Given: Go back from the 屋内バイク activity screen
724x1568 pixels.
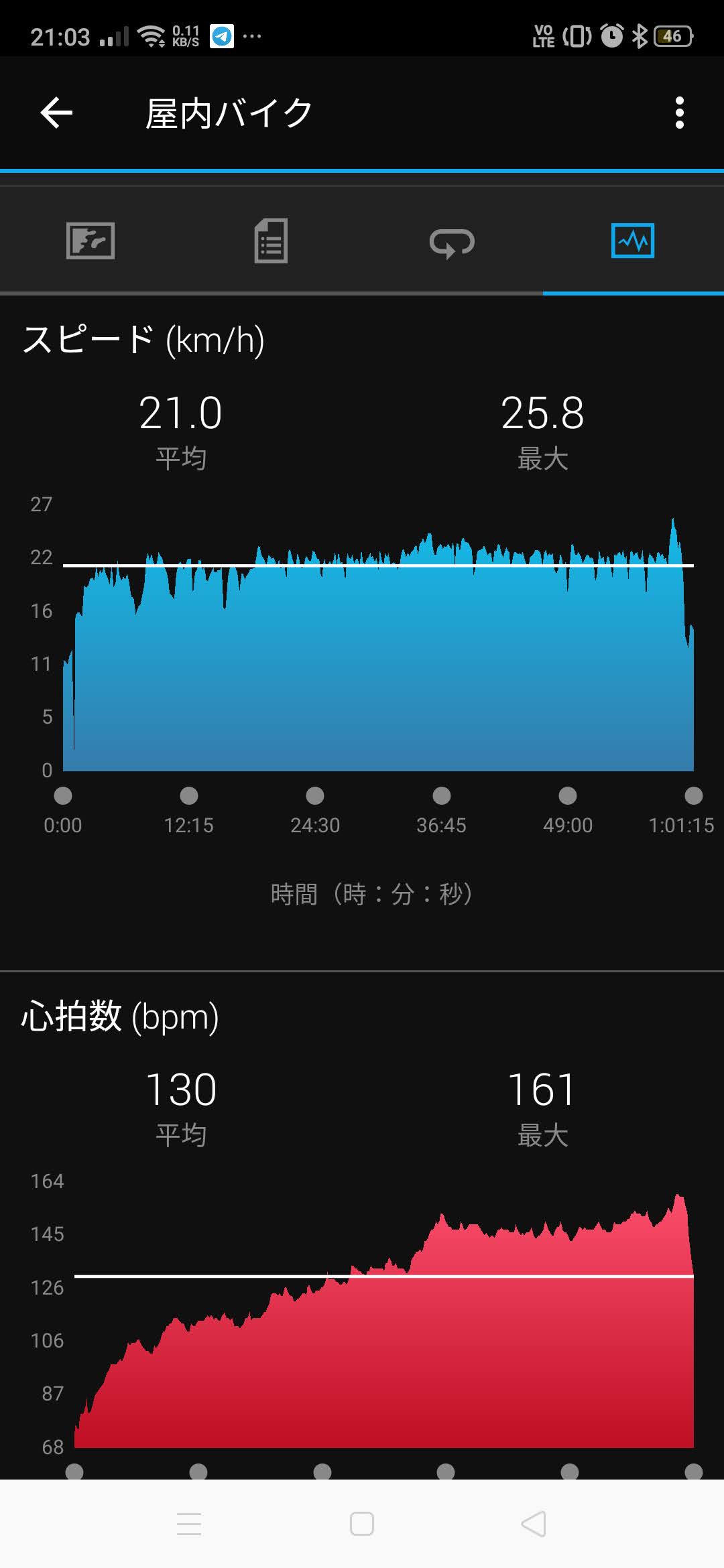Looking at the screenshot, I should tap(56, 113).
